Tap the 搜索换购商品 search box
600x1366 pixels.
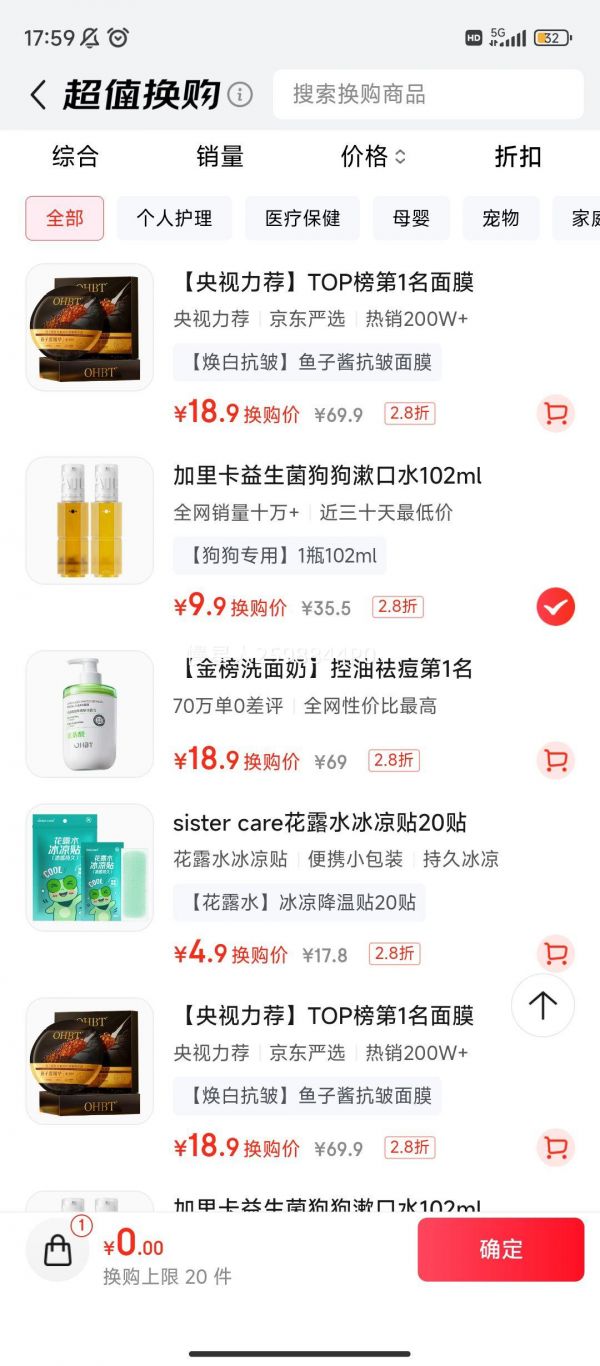coord(427,95)
